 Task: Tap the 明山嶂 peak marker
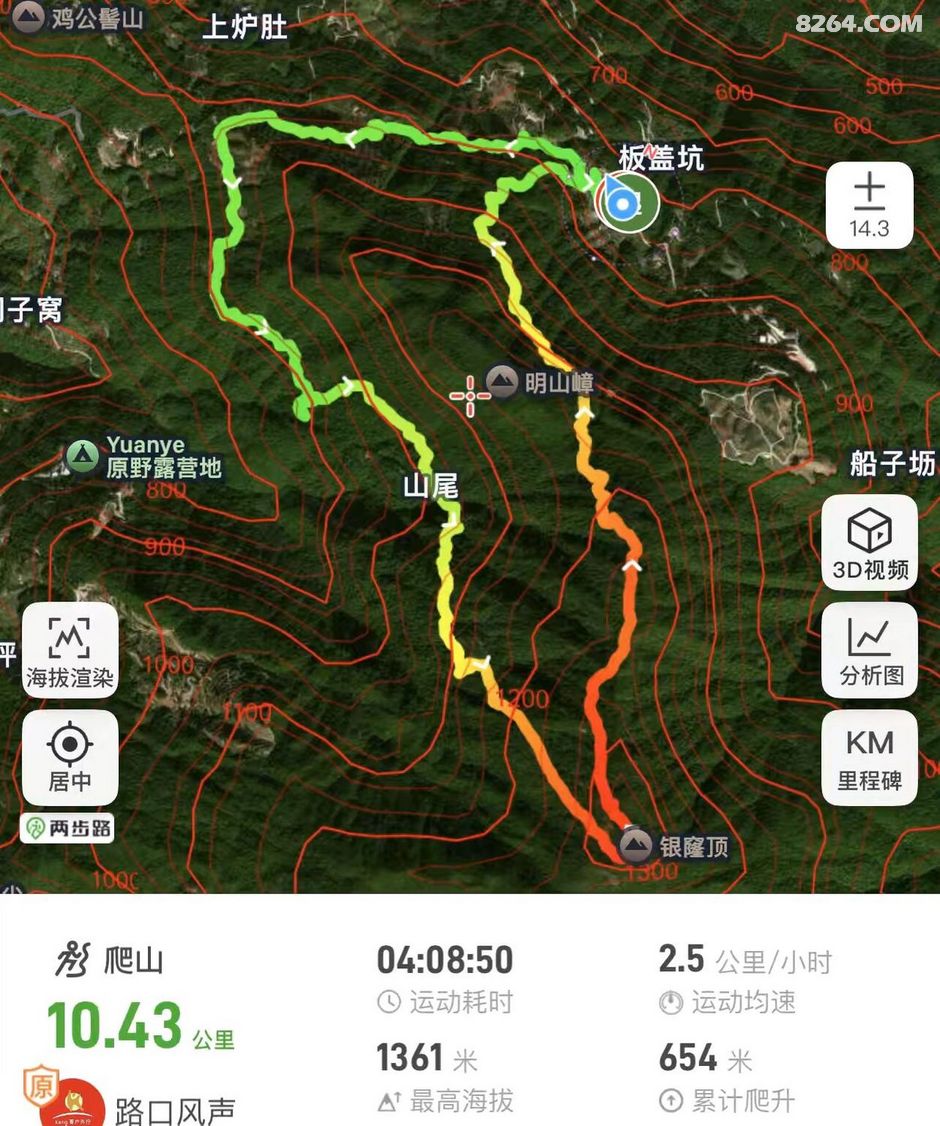coord(501,381)
